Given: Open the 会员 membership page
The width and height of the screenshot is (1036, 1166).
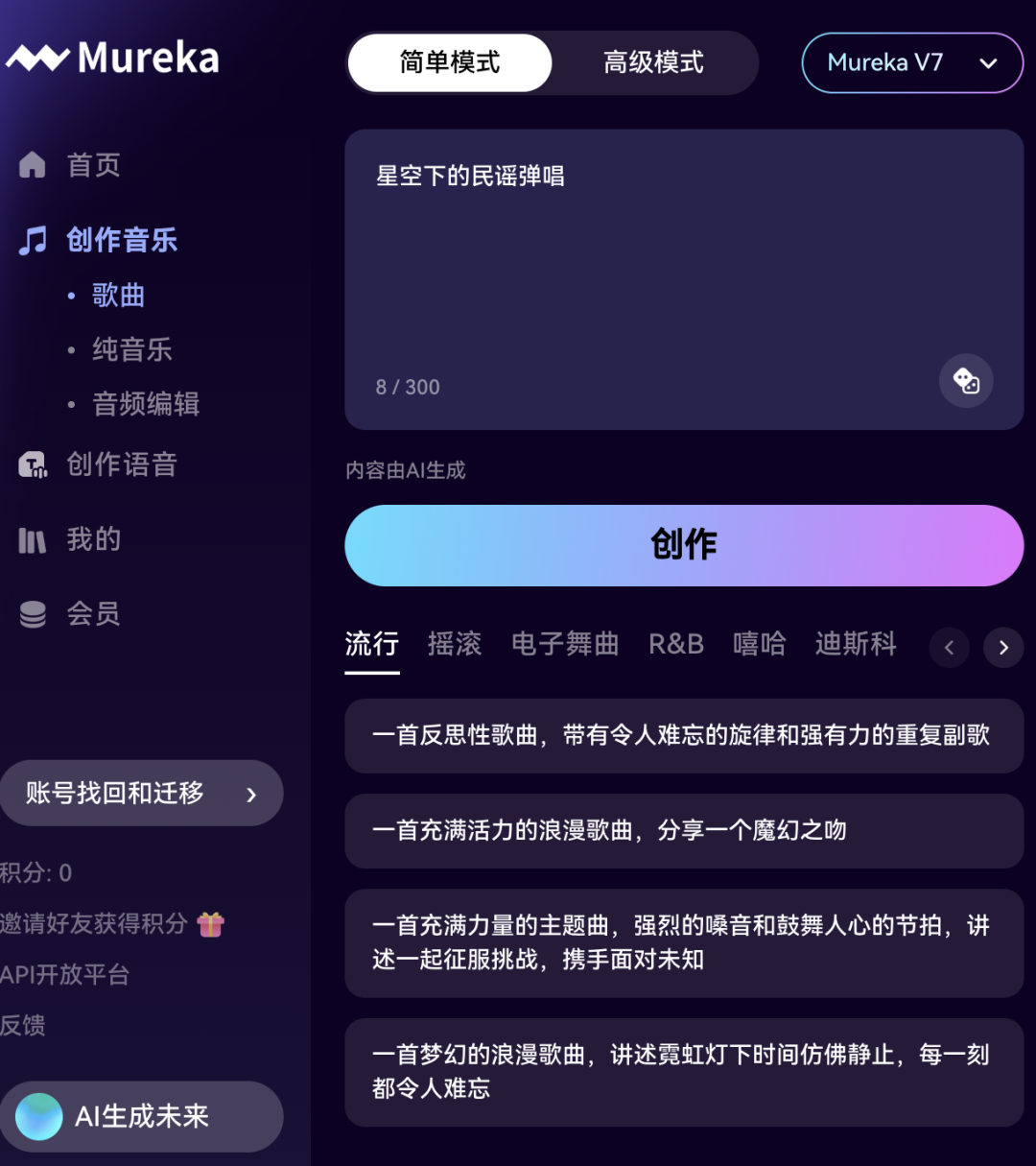Looking at the screenshot, I should coord(93,614).
